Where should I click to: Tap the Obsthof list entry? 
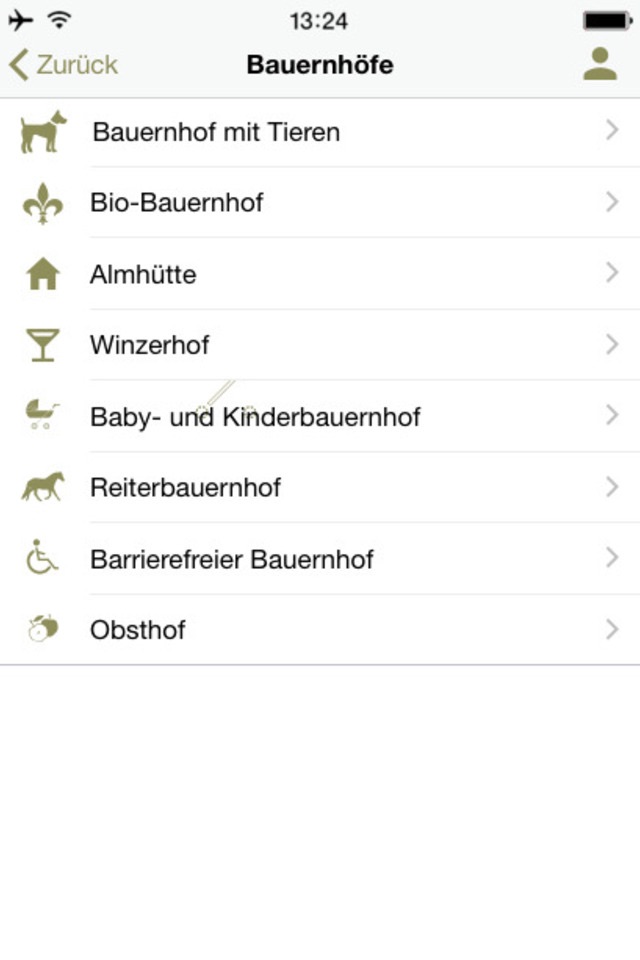click(x=320, y=629)
